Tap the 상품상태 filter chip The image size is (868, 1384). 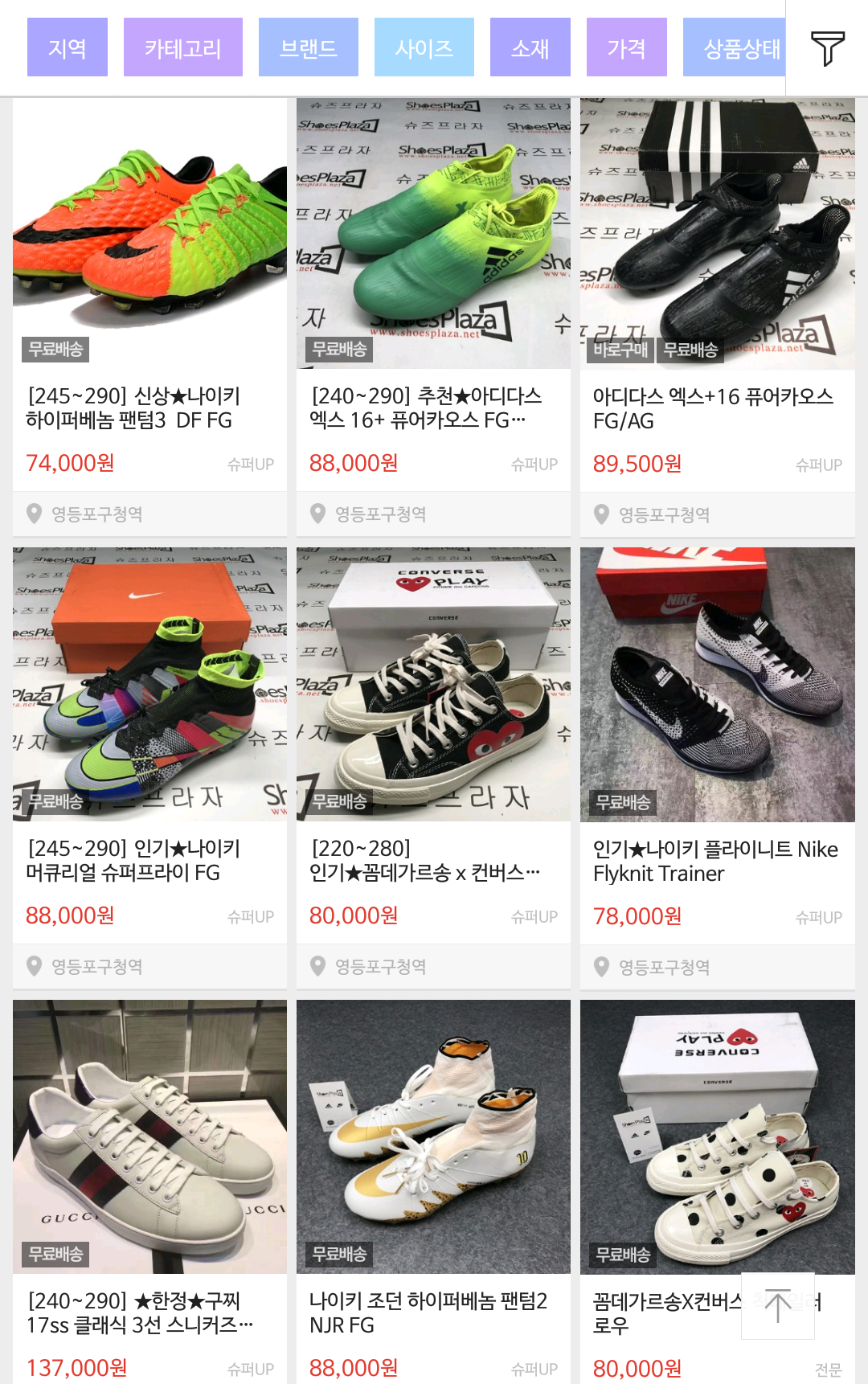point(735,48)
